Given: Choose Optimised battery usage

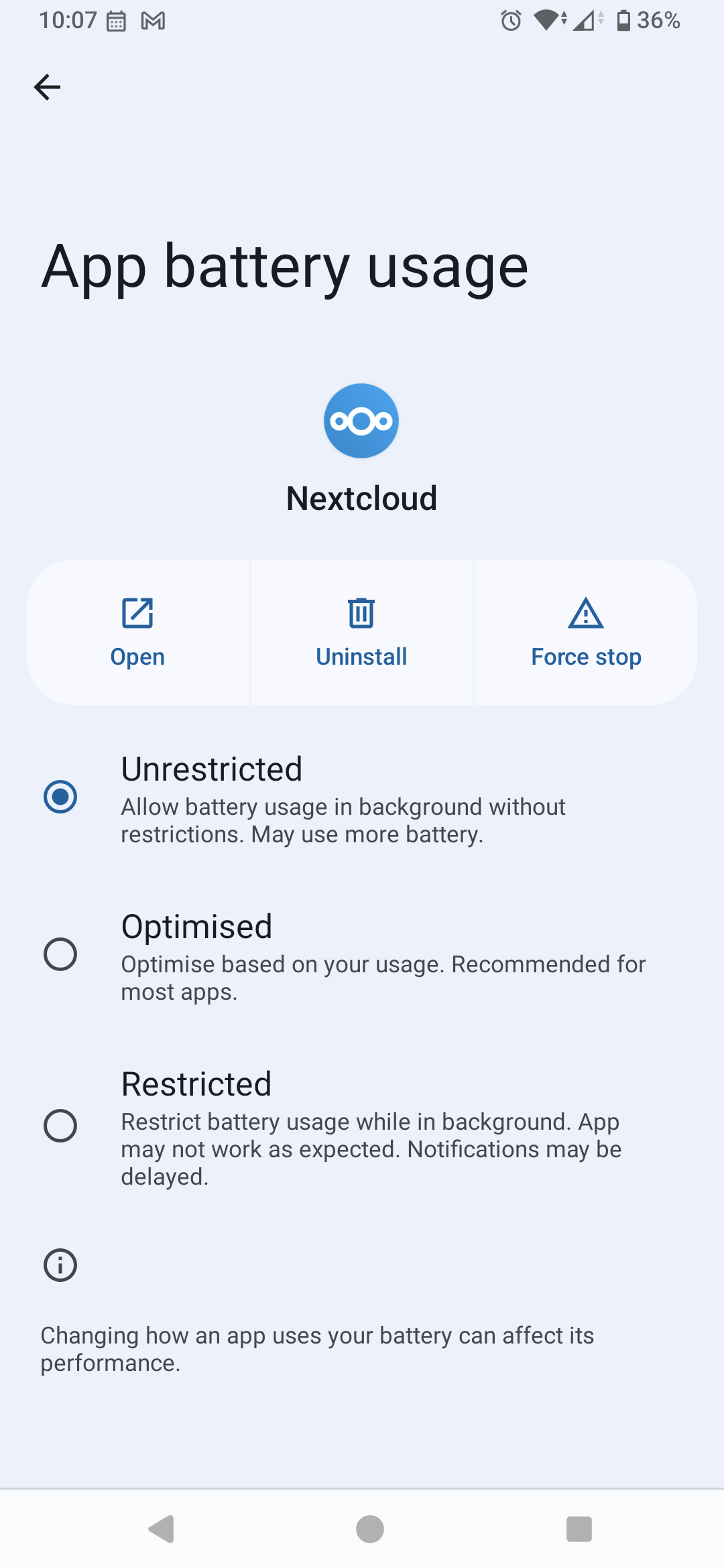Looking at the screenshot, I should point(362,955).
